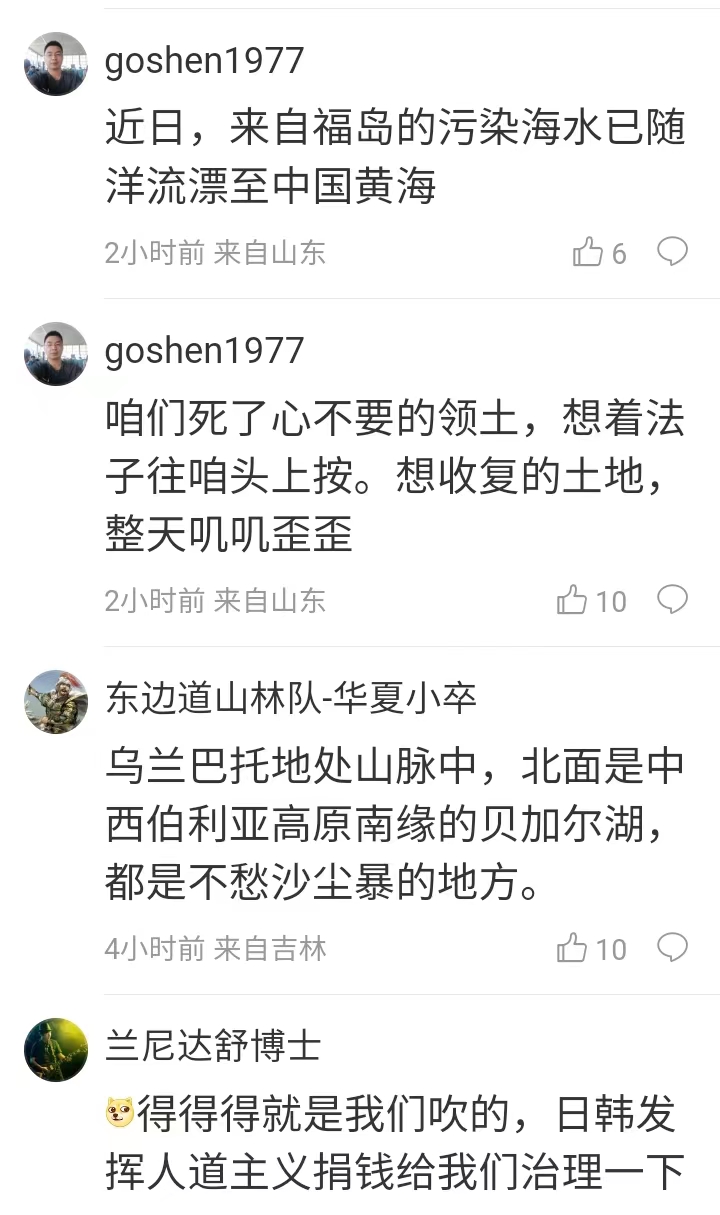The height and width of the screenshot is (1215, 720).
Task: Like 东边道山林队-华夏小卒's comment about 乌兰巴托
Action: [591, 949]
